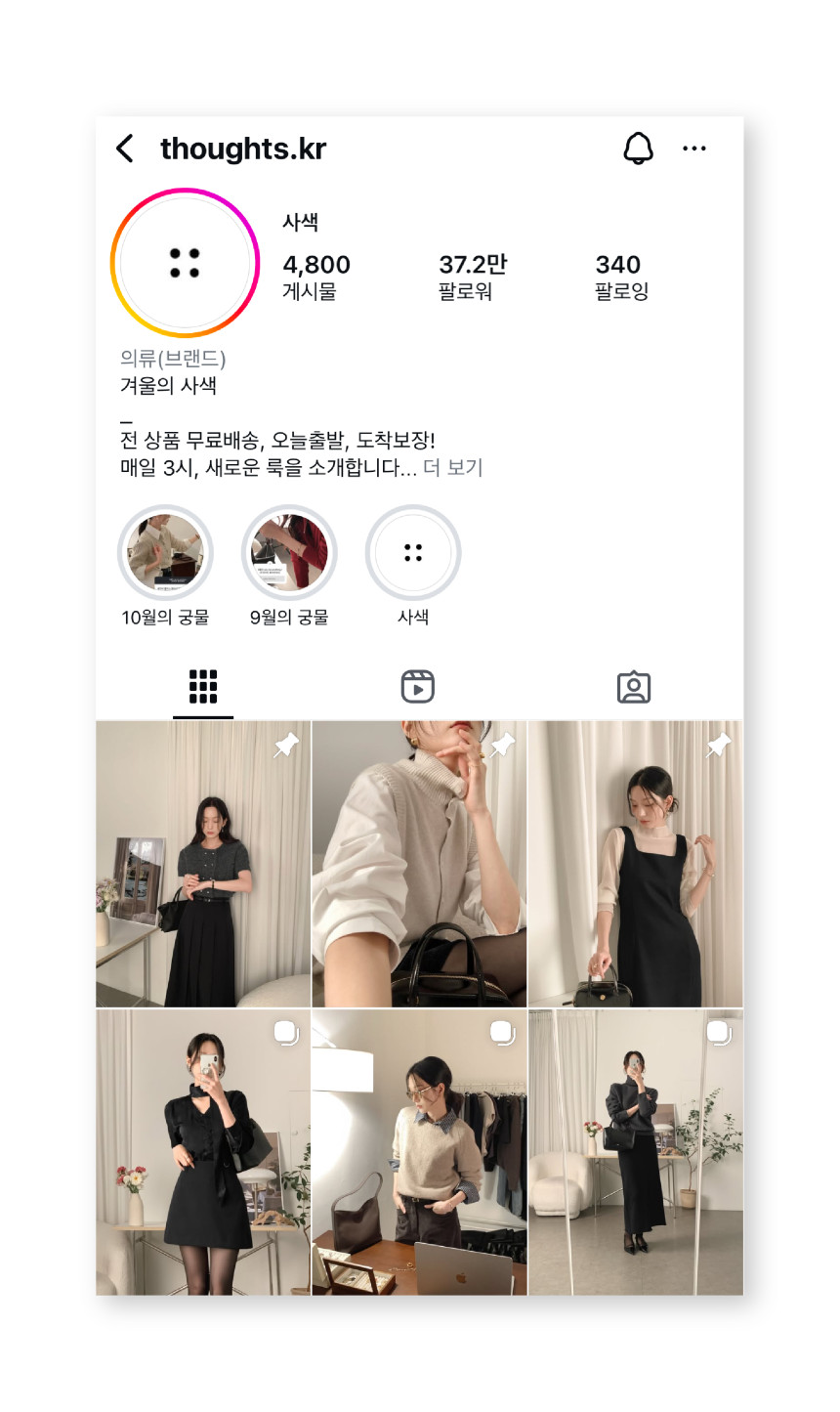Open pinned post with black pinafore dress
Image resolution: width=840 pixels, height=1412 pixels.
point(635,865)
